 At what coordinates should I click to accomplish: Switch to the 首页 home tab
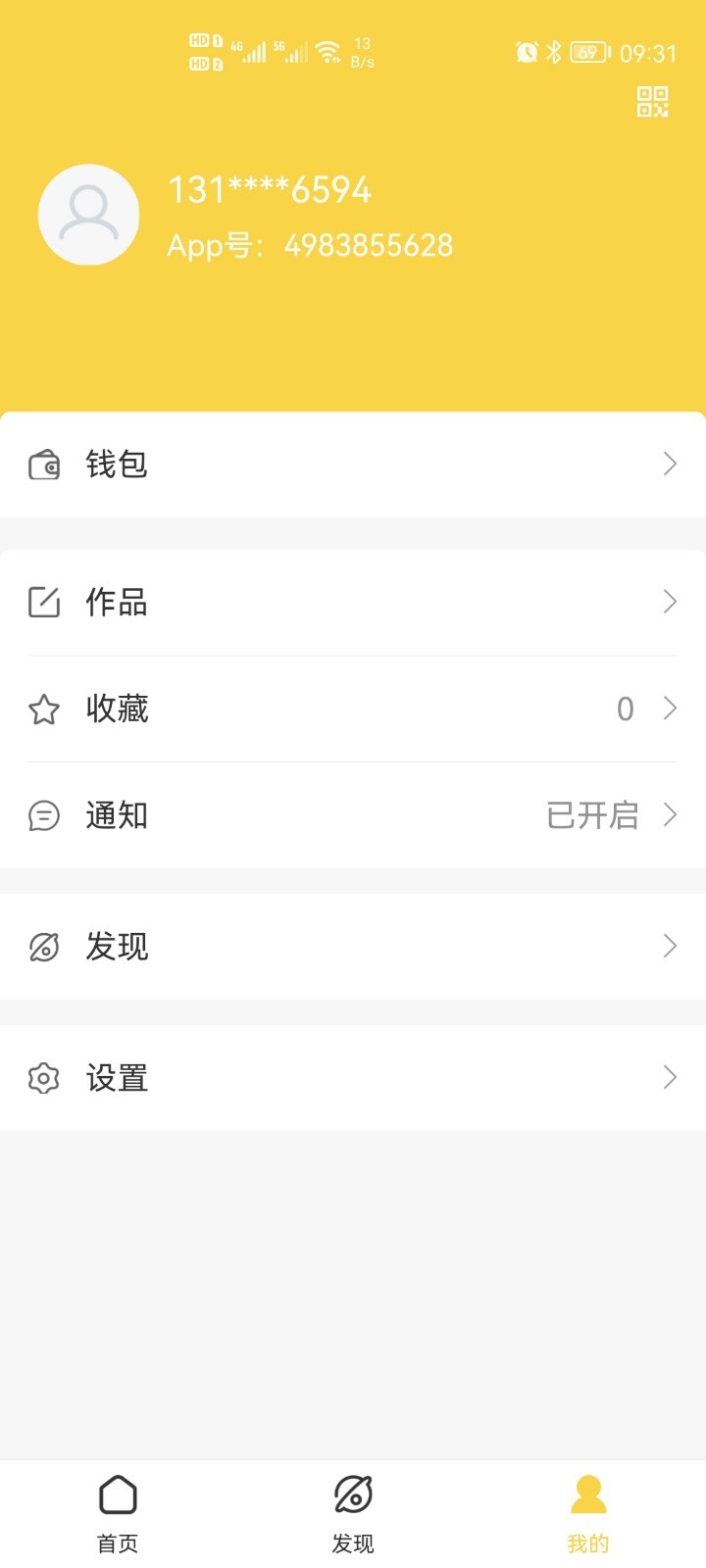click(x=118, y=1511)
